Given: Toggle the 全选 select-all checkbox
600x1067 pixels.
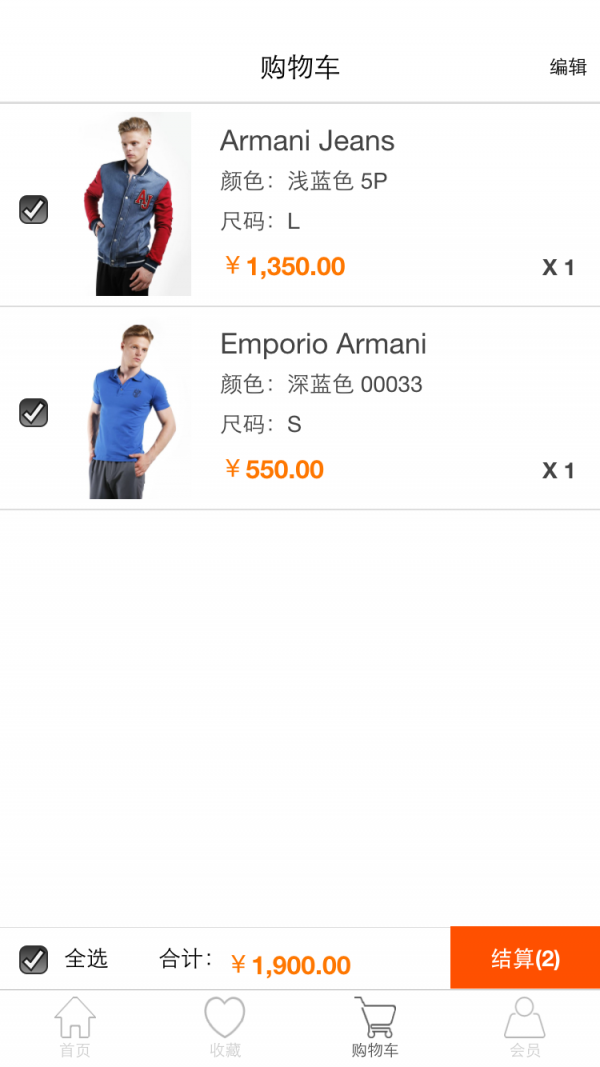Looking at the screenshot, I should 33,959.
